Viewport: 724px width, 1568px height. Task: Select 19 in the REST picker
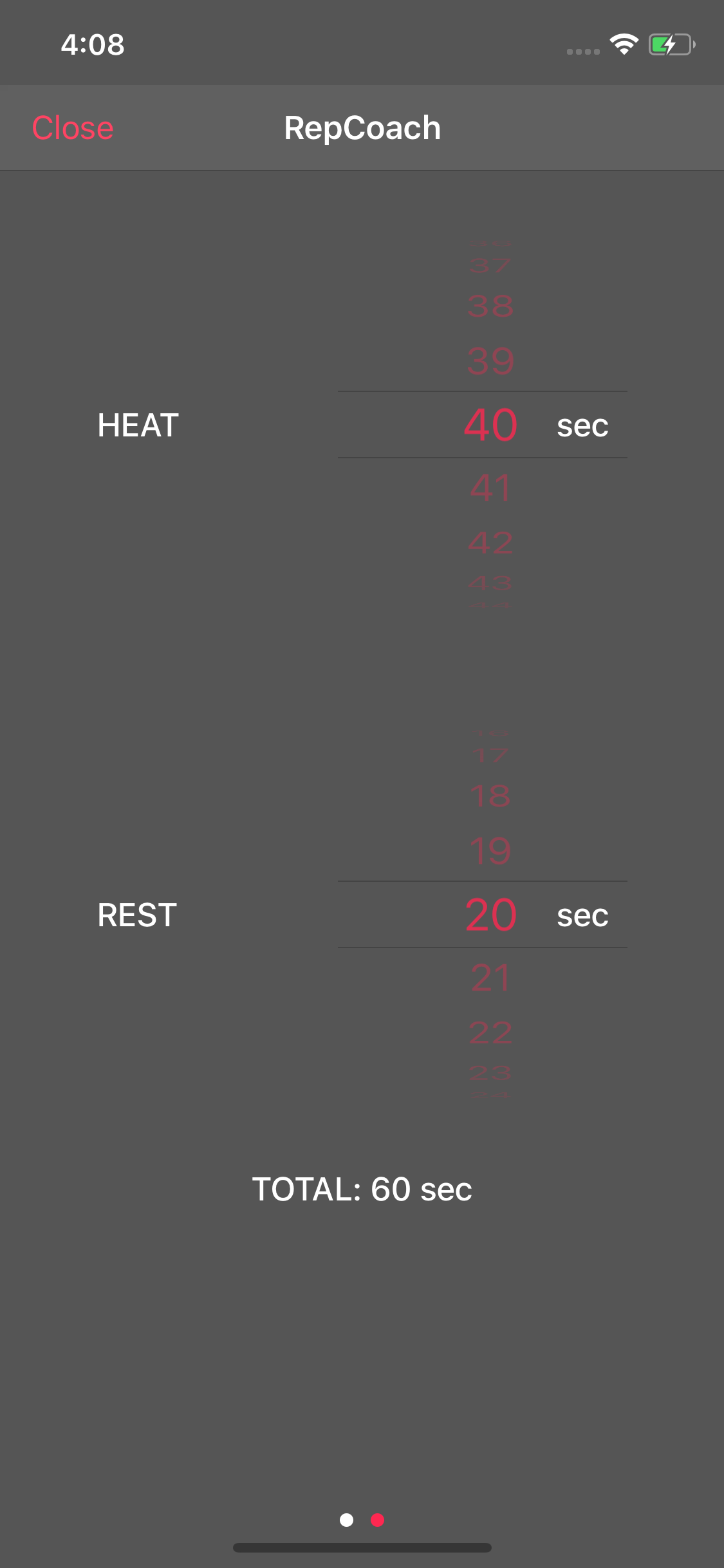pos(490,851)
